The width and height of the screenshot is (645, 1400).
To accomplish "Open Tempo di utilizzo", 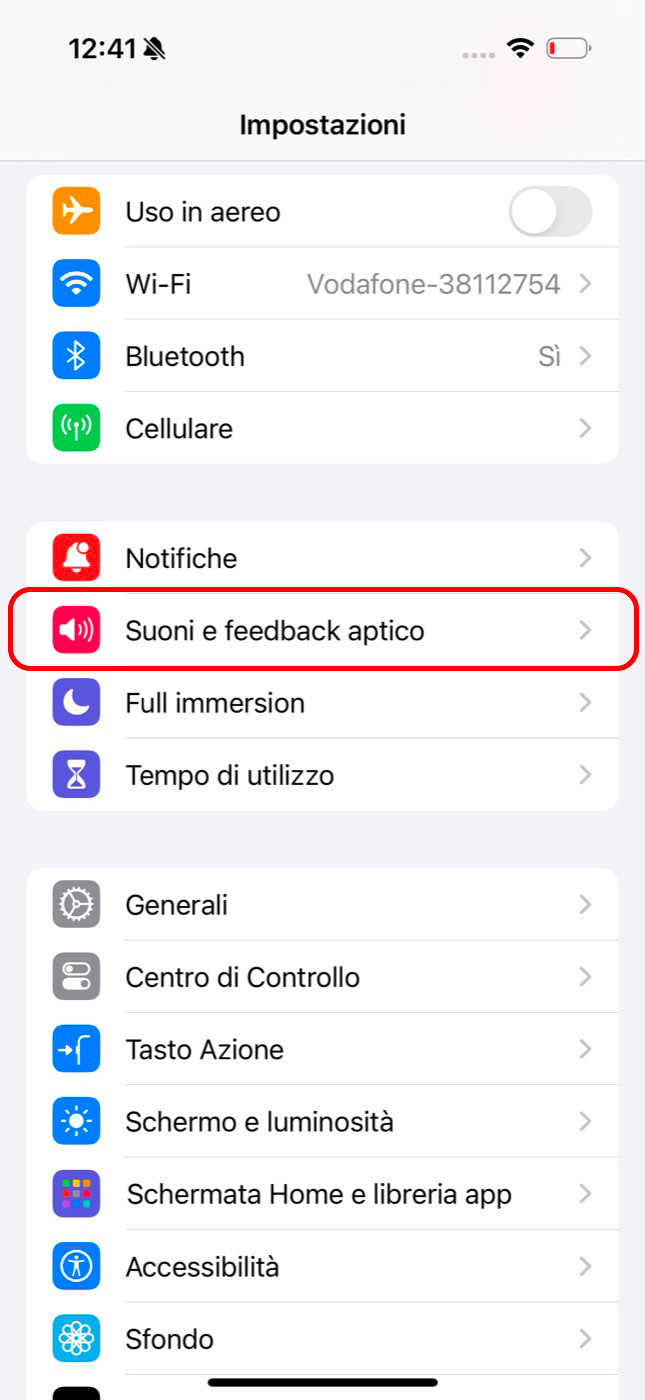I will [x=322, y=775].
